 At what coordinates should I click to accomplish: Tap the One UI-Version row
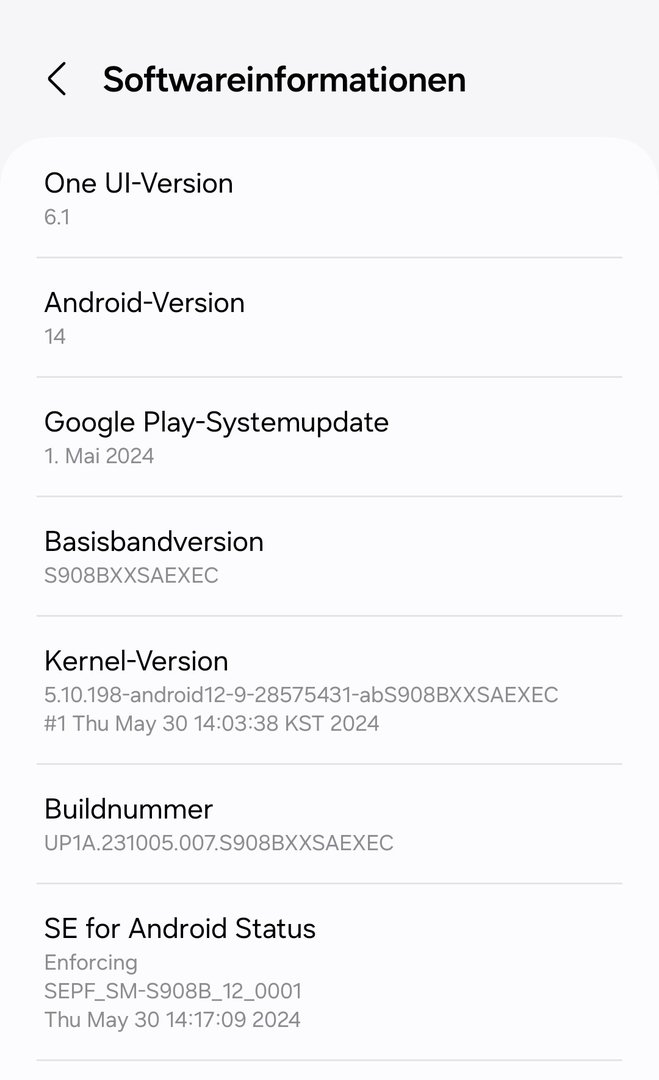pos(329,198)
